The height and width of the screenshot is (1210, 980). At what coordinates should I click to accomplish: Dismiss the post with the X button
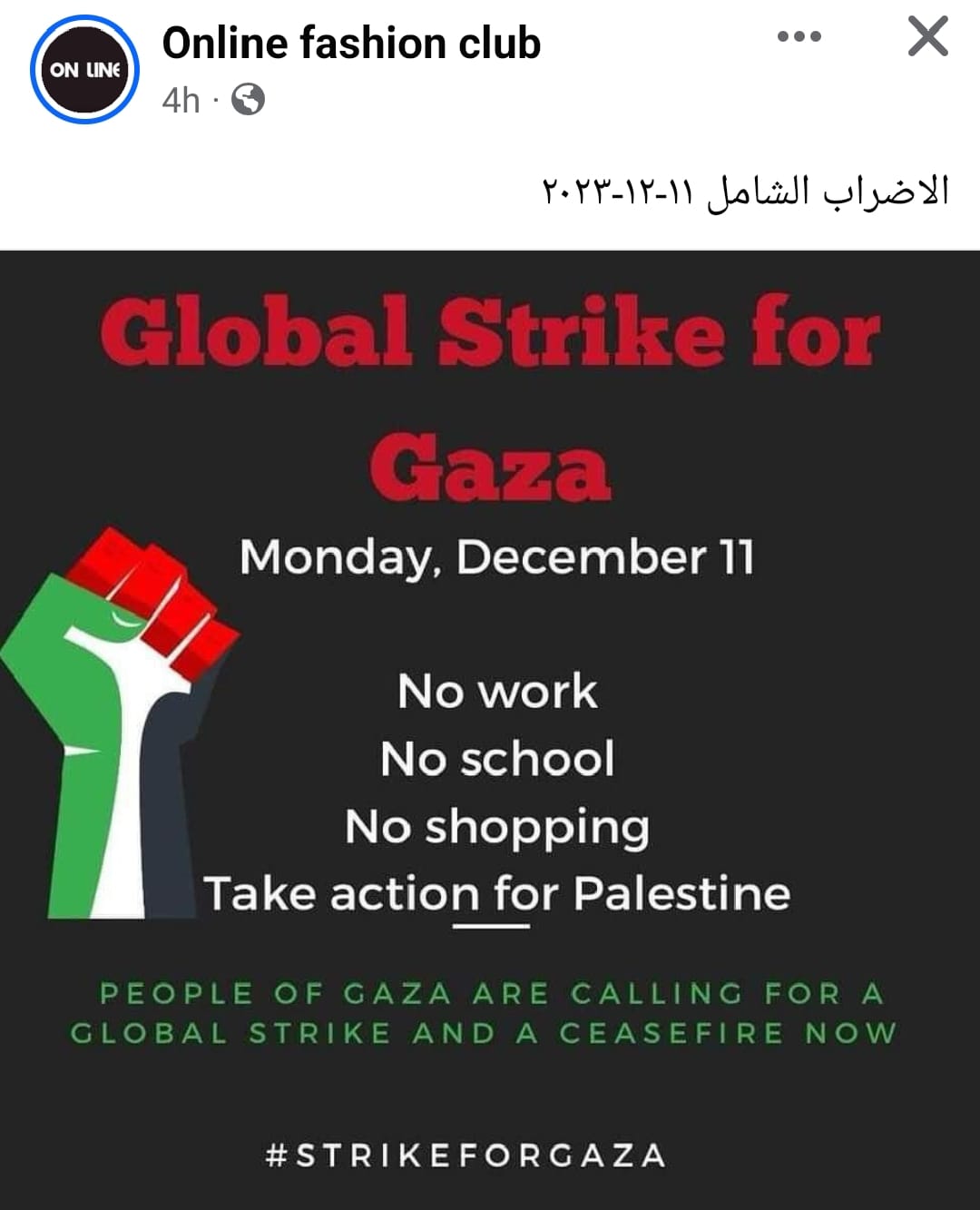point(927,37)
